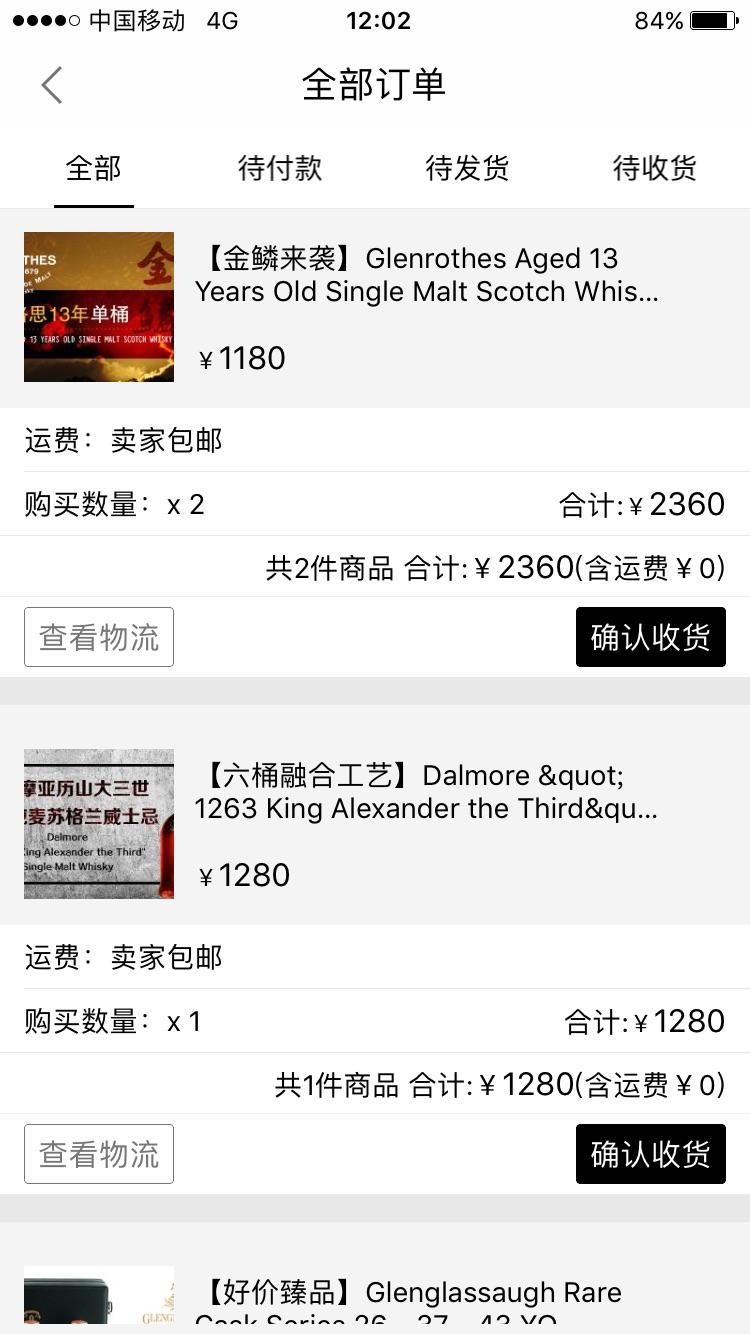Switch to the 待付款 tab

(280, 168)
